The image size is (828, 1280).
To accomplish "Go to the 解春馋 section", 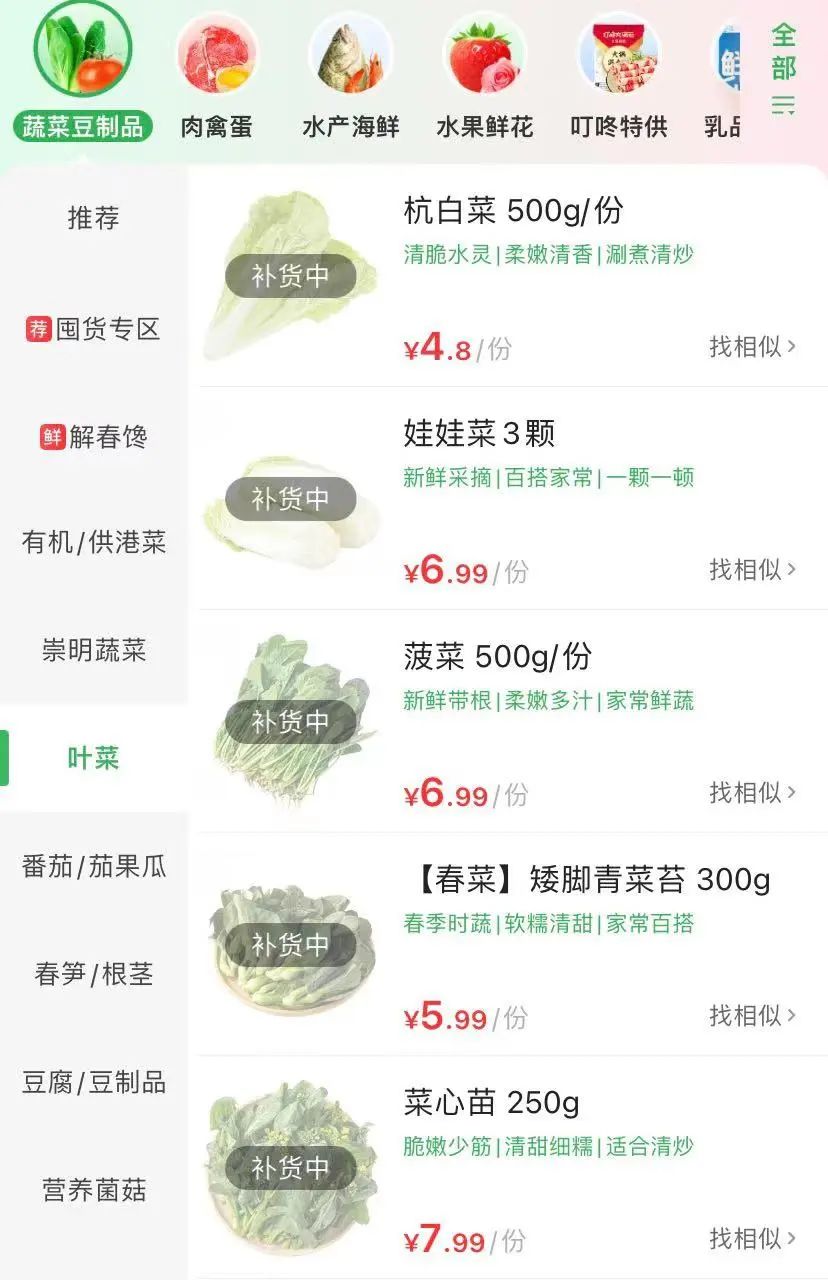I will (93, 437).
